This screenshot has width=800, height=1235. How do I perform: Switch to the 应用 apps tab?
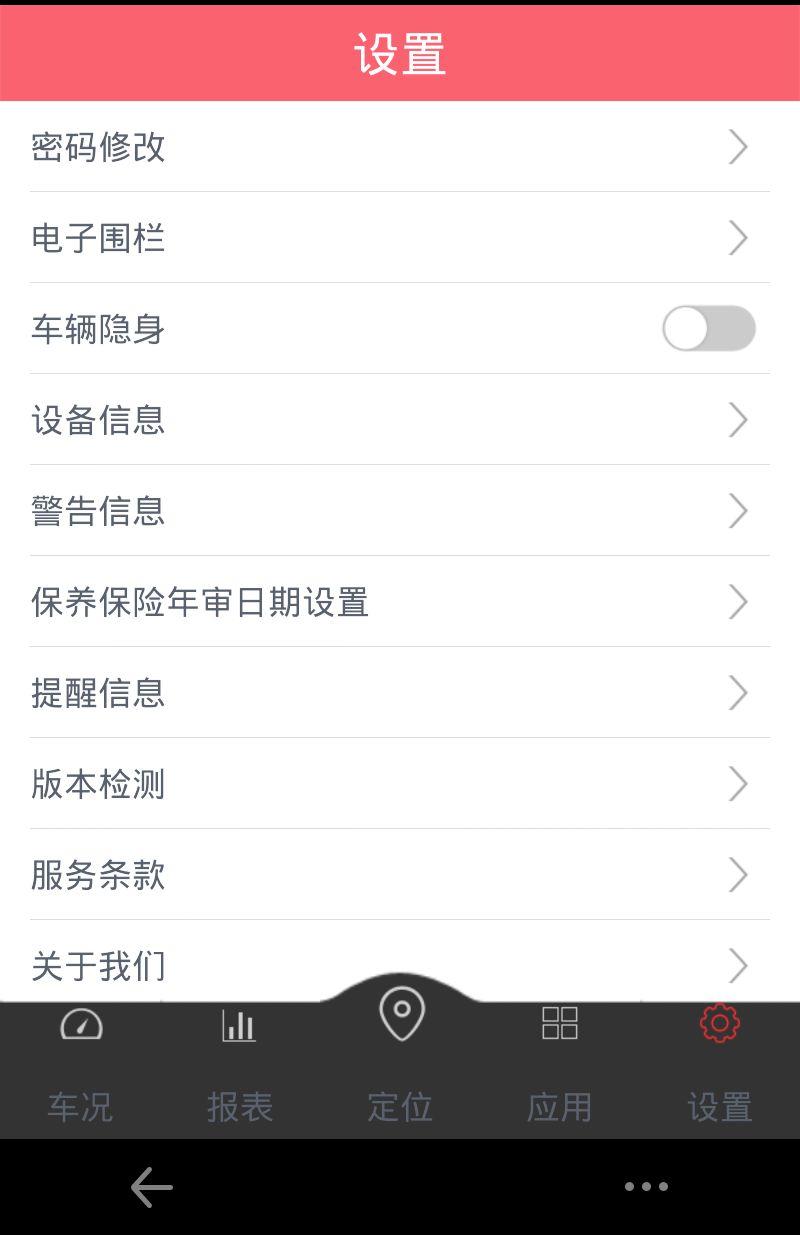click(560, 1066)
